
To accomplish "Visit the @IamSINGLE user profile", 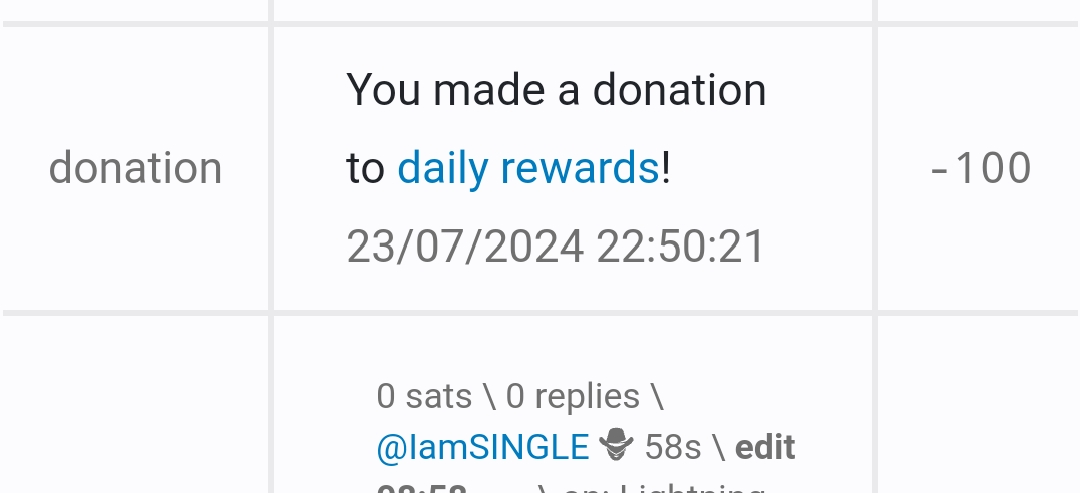I will (482, 447).
